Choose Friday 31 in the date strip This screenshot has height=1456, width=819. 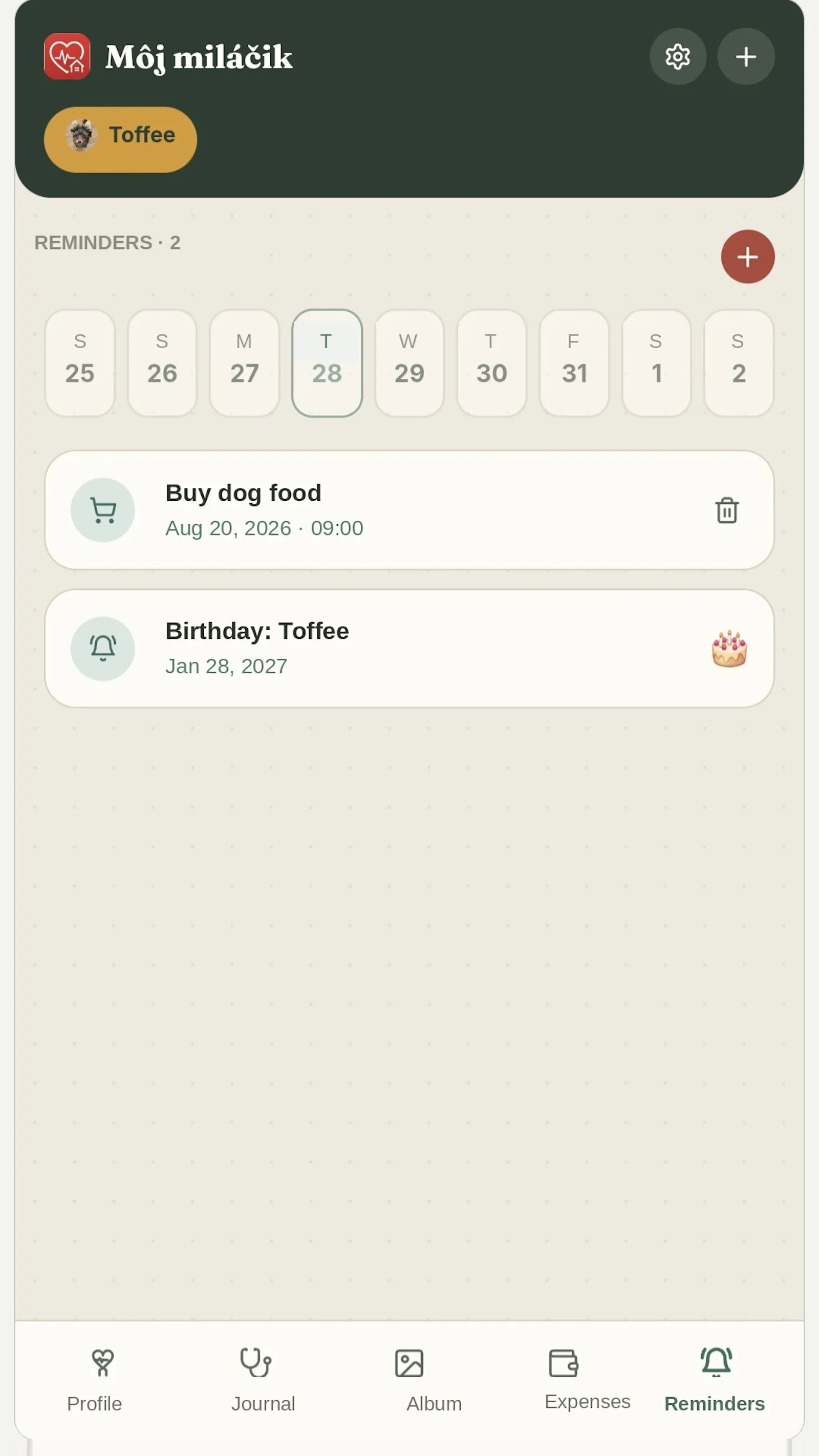574,363
